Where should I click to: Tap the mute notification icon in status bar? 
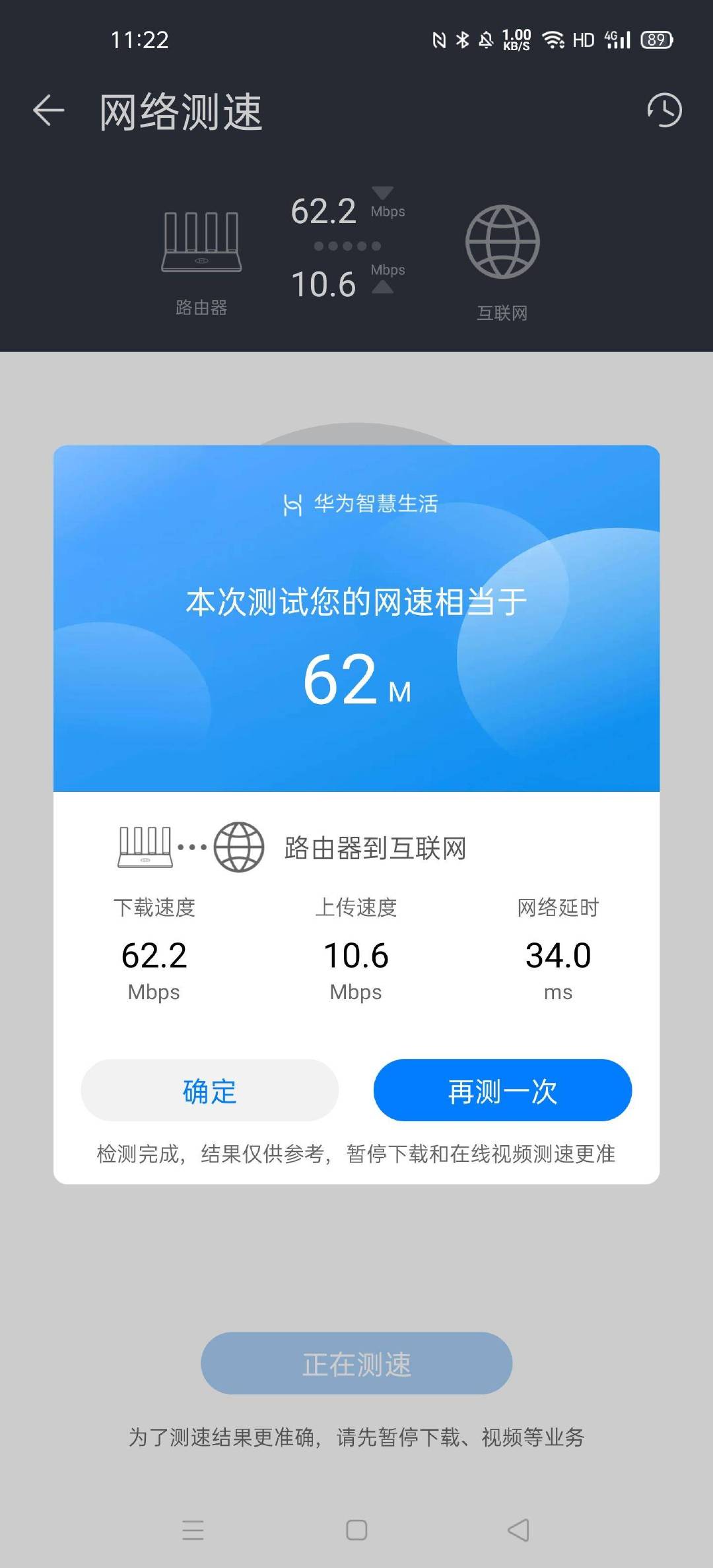(x=485, y=40)
